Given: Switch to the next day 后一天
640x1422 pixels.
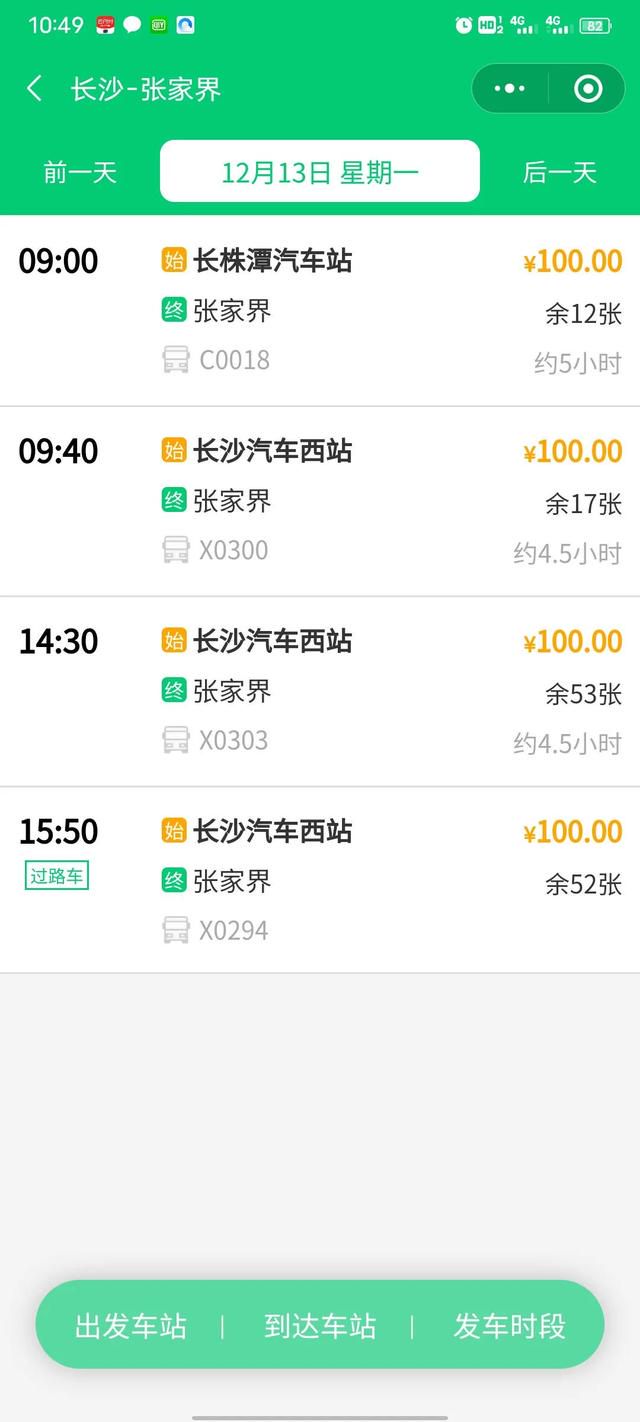Looking at the screenshot, I should [560, 172].
